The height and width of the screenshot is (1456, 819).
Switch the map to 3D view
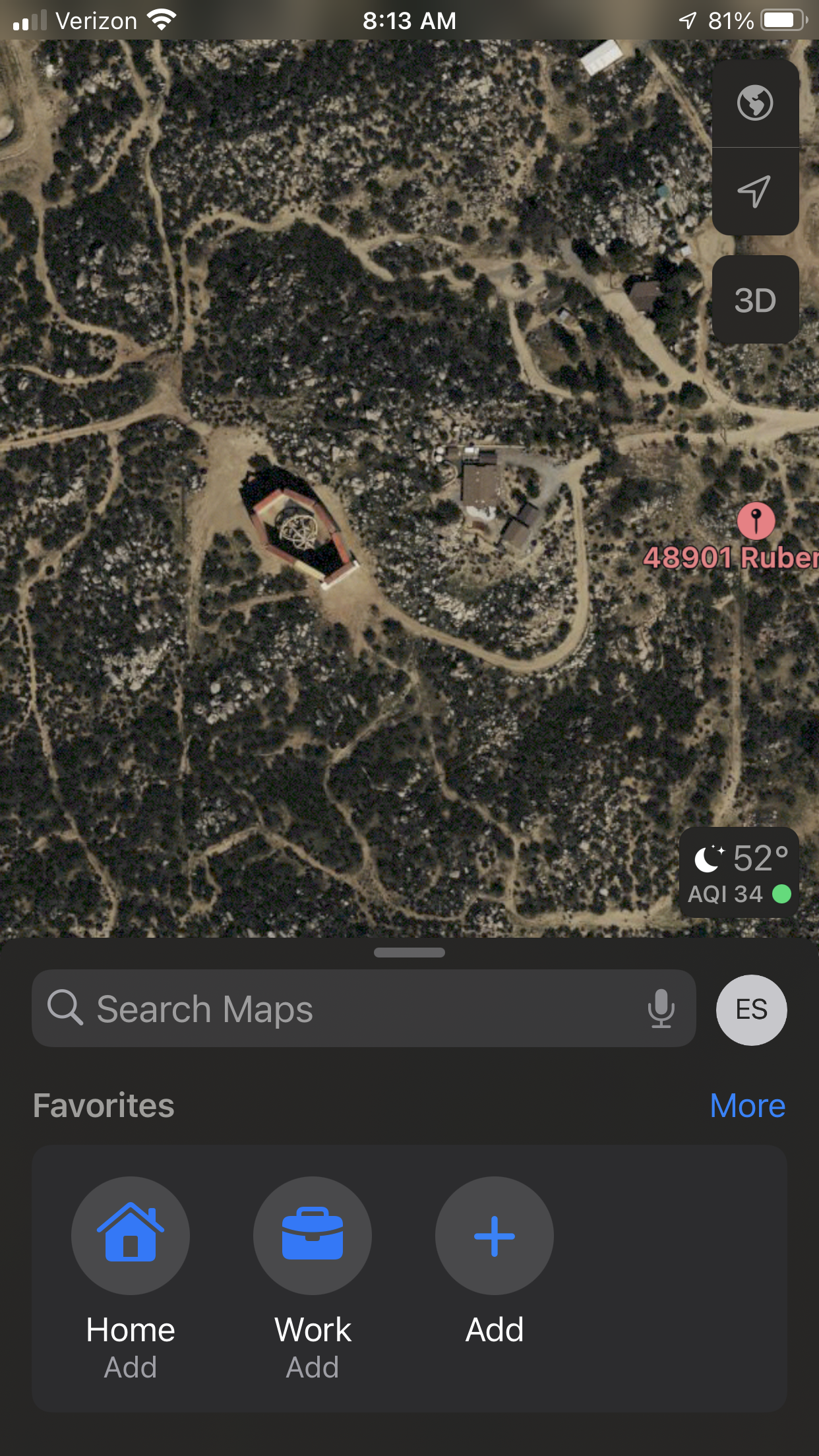(755, 301)
